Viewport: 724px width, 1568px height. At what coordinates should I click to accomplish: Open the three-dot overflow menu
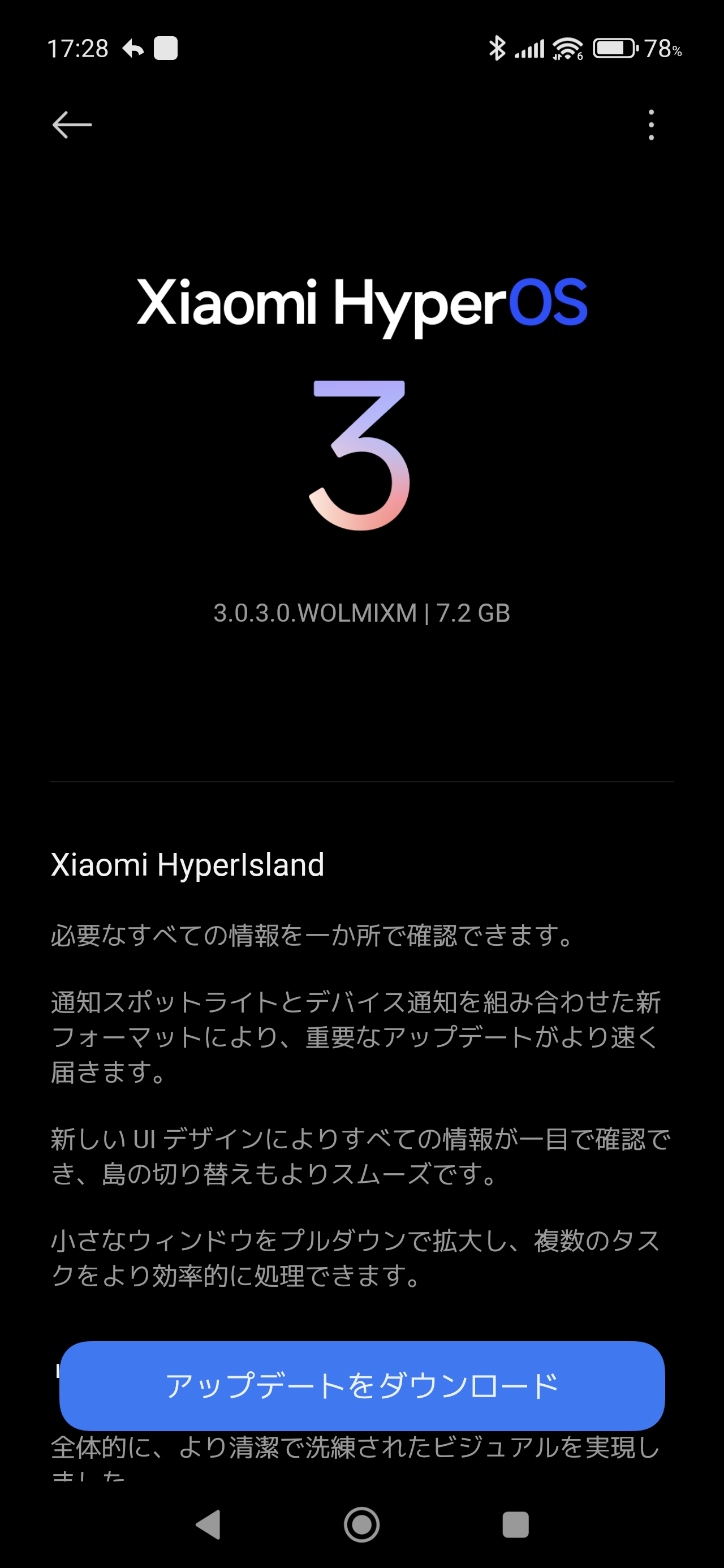651,125
